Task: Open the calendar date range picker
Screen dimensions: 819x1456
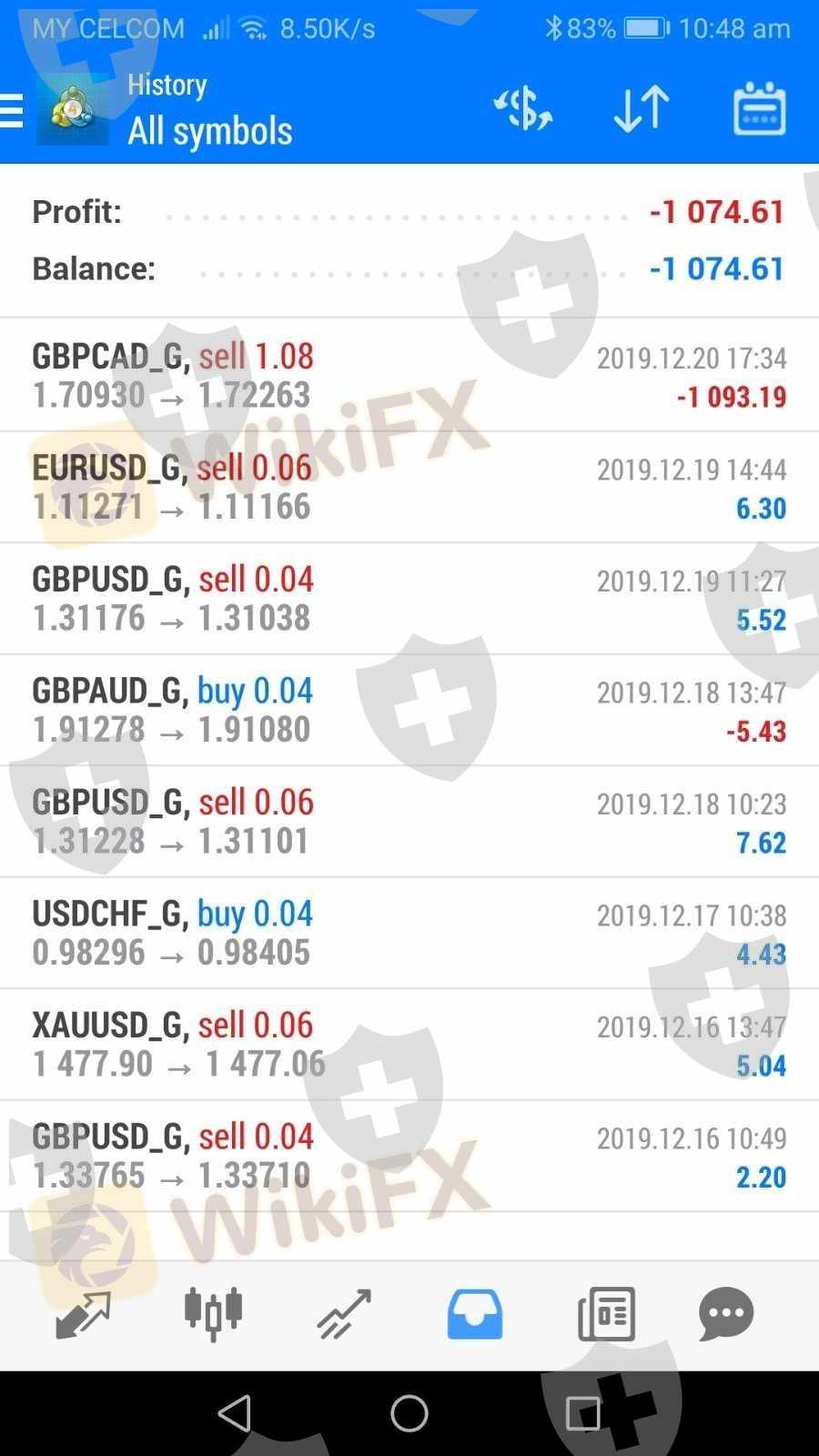Action: pos(759,109)
